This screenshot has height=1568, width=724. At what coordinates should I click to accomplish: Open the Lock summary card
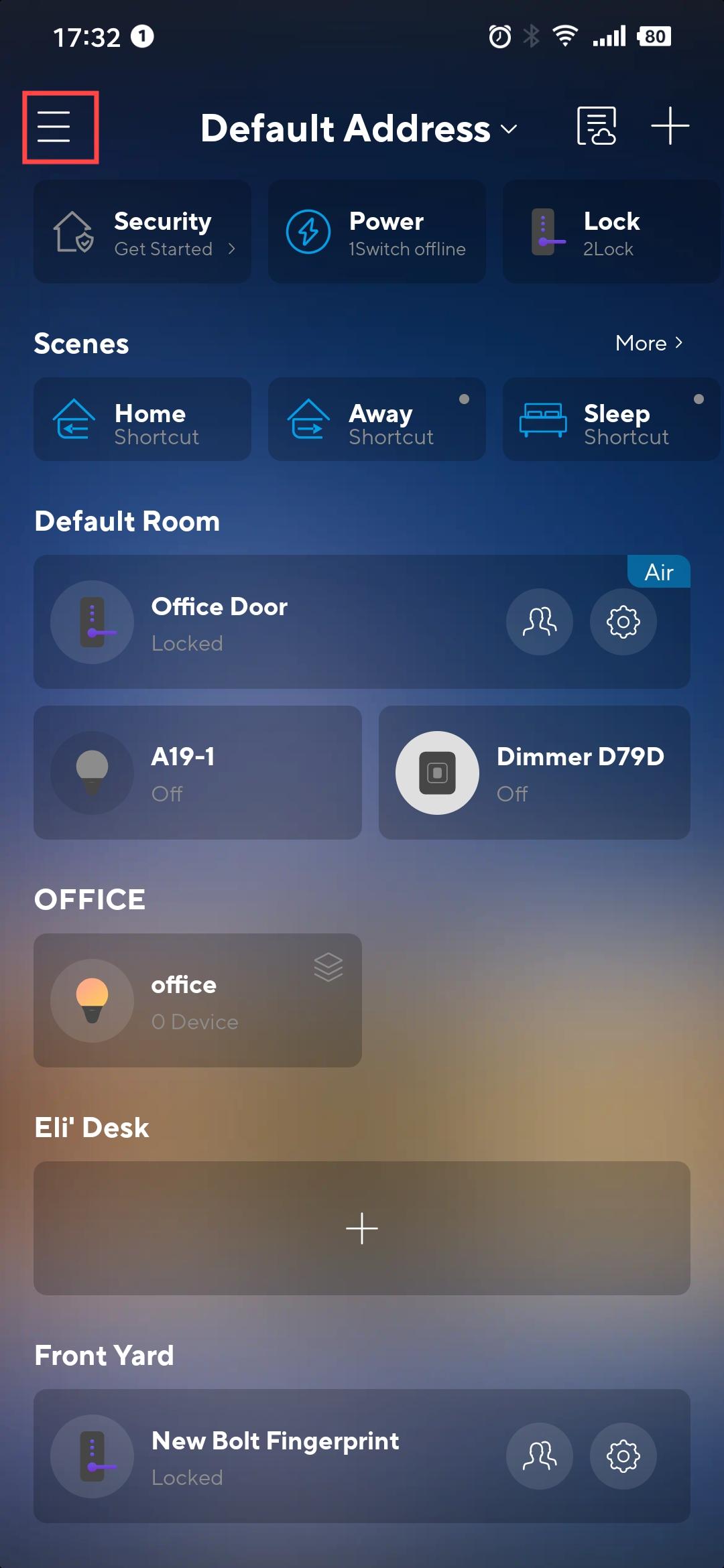610,233
